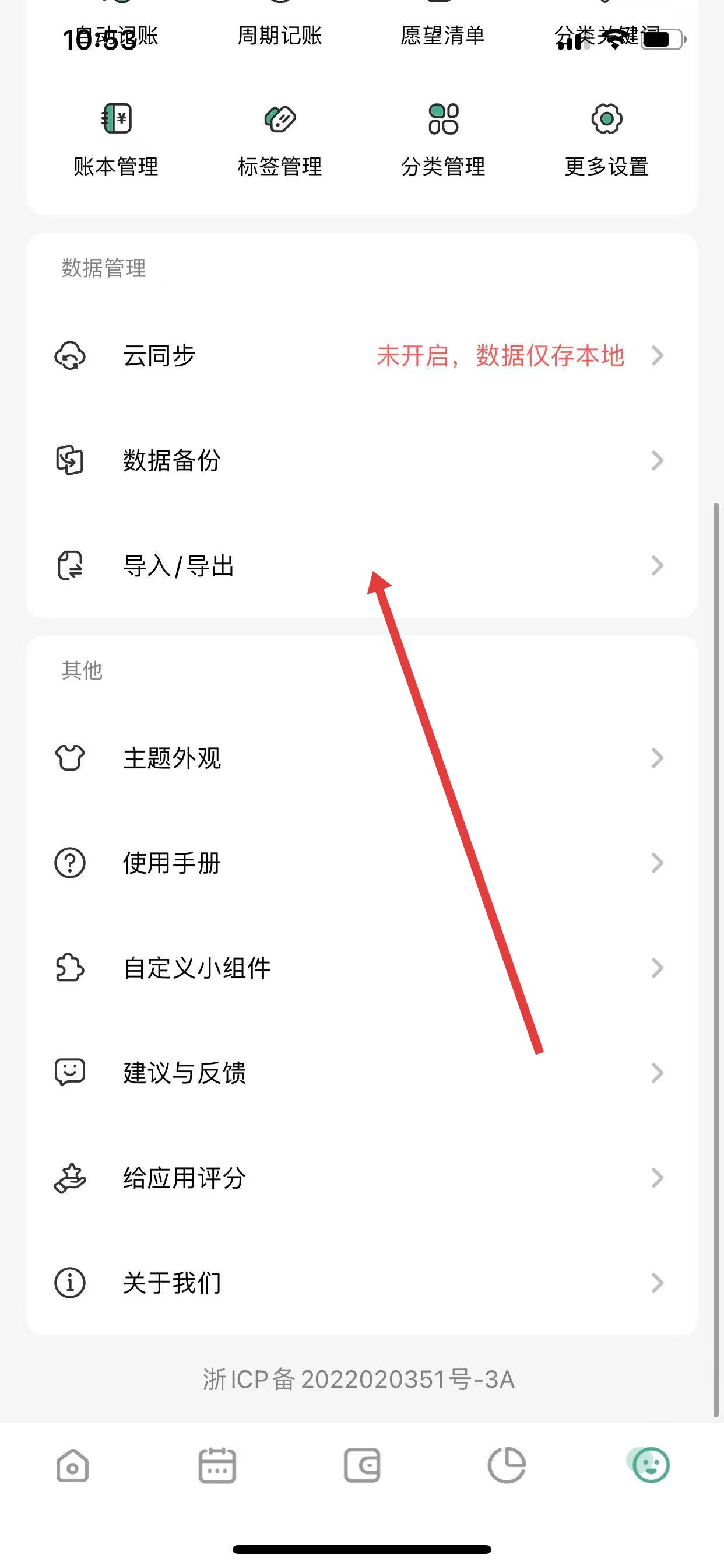The height and width of the screenshot is (1568, 724).
Task: Tap 给应用评分 to rate the app
Action: click(x=361, y=1178)
